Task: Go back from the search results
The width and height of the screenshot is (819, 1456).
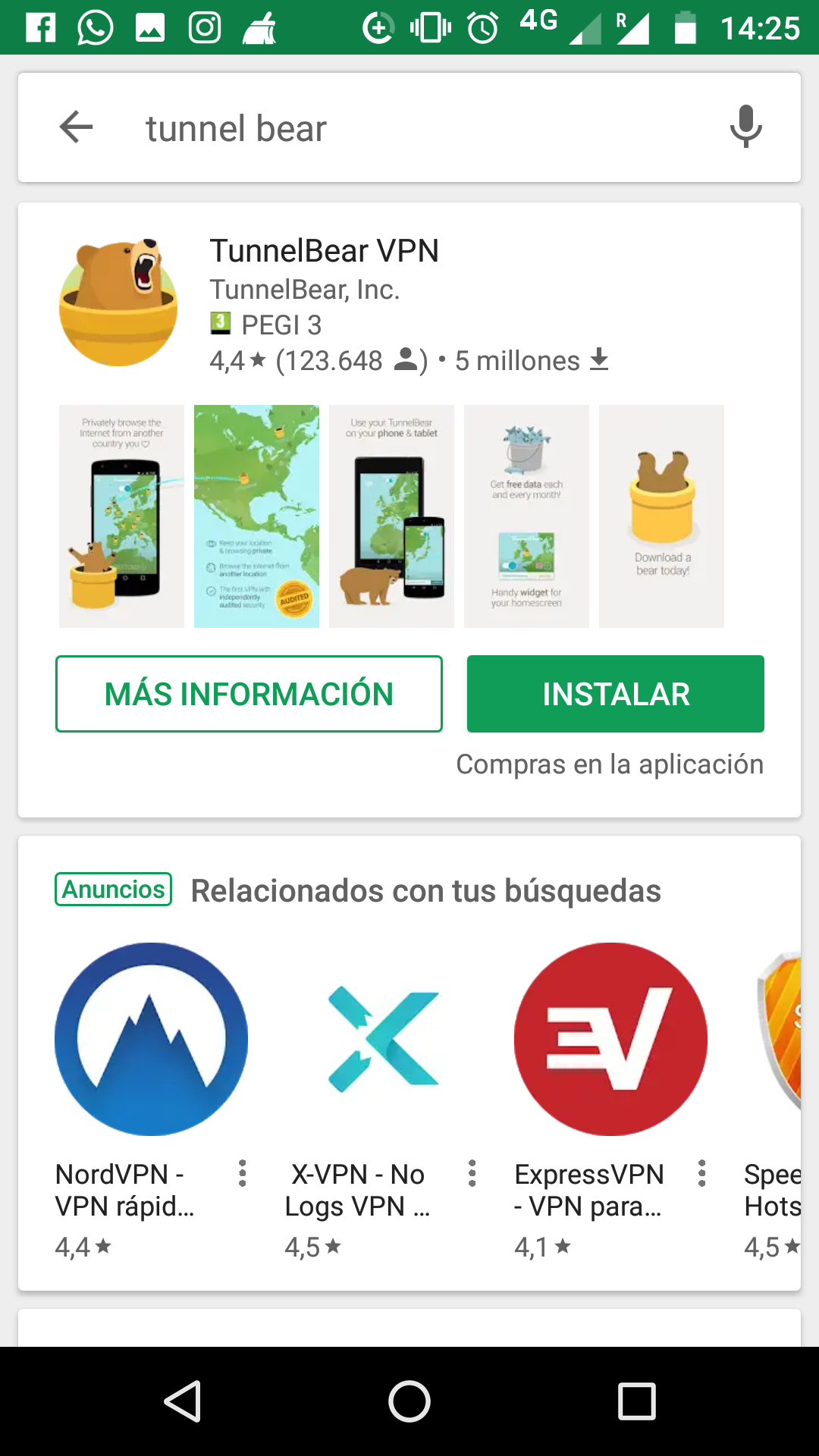Action: pyautogui.click(x=76, y=127)
